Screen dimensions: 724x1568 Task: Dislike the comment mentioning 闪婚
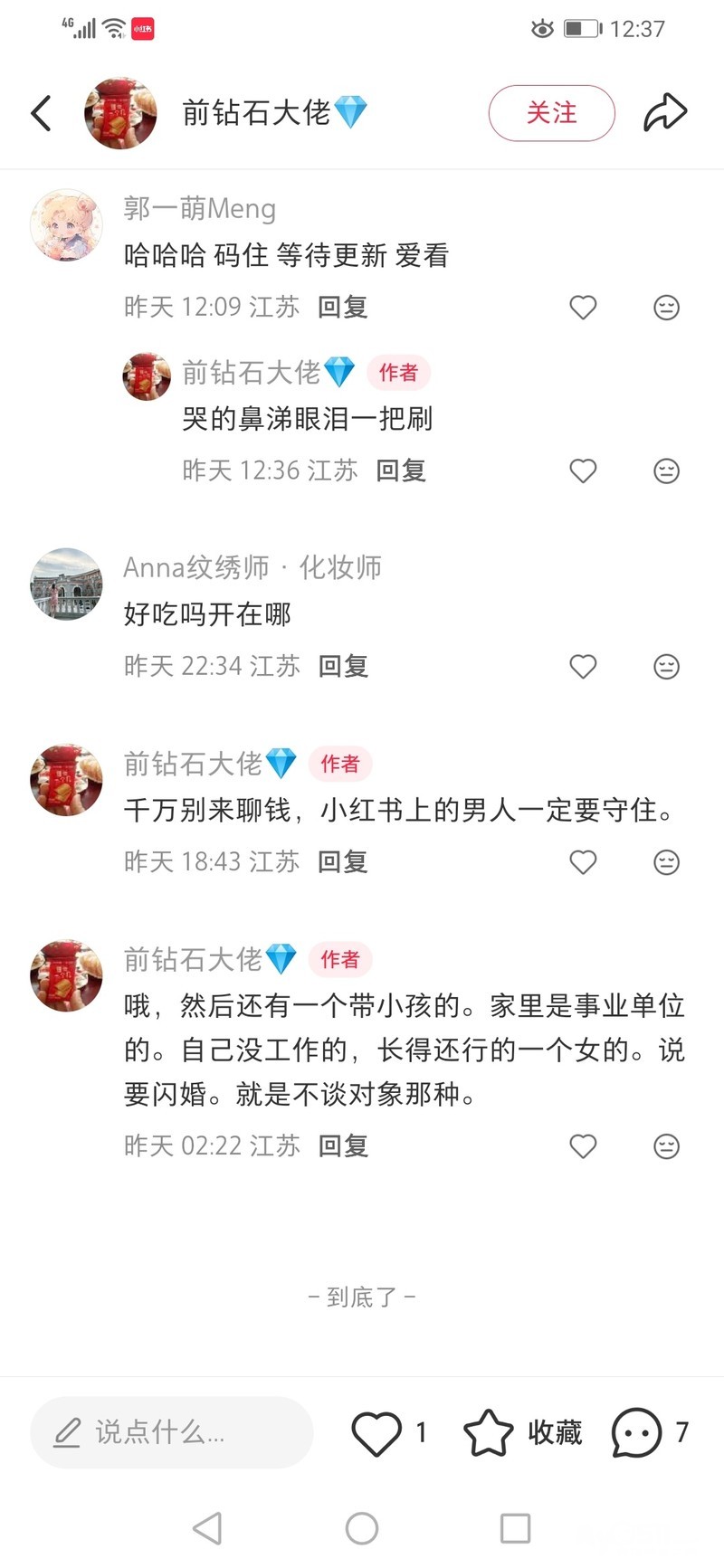(x=666, y=1146)
